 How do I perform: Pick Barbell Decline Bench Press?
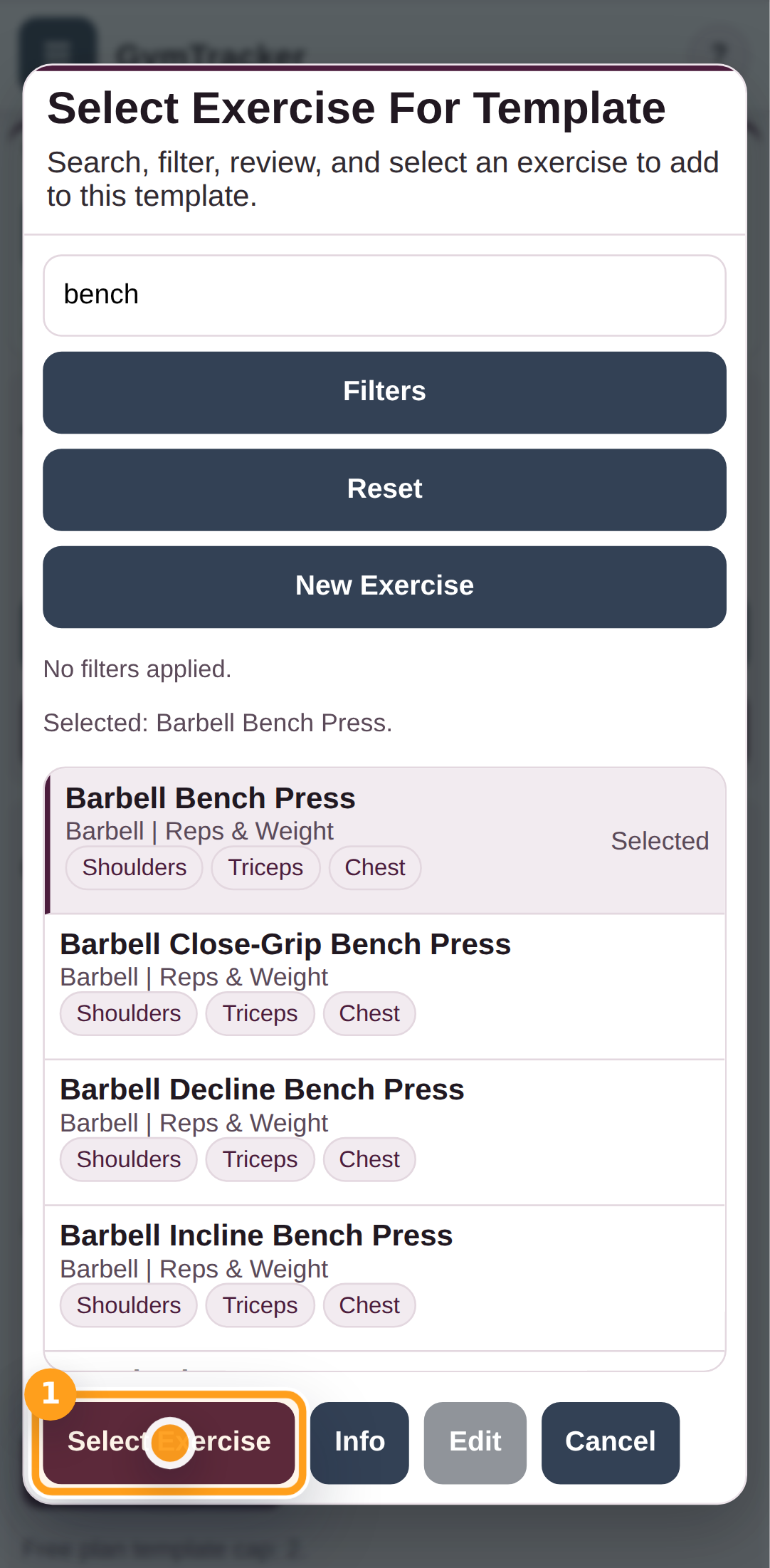point(384,1131)
